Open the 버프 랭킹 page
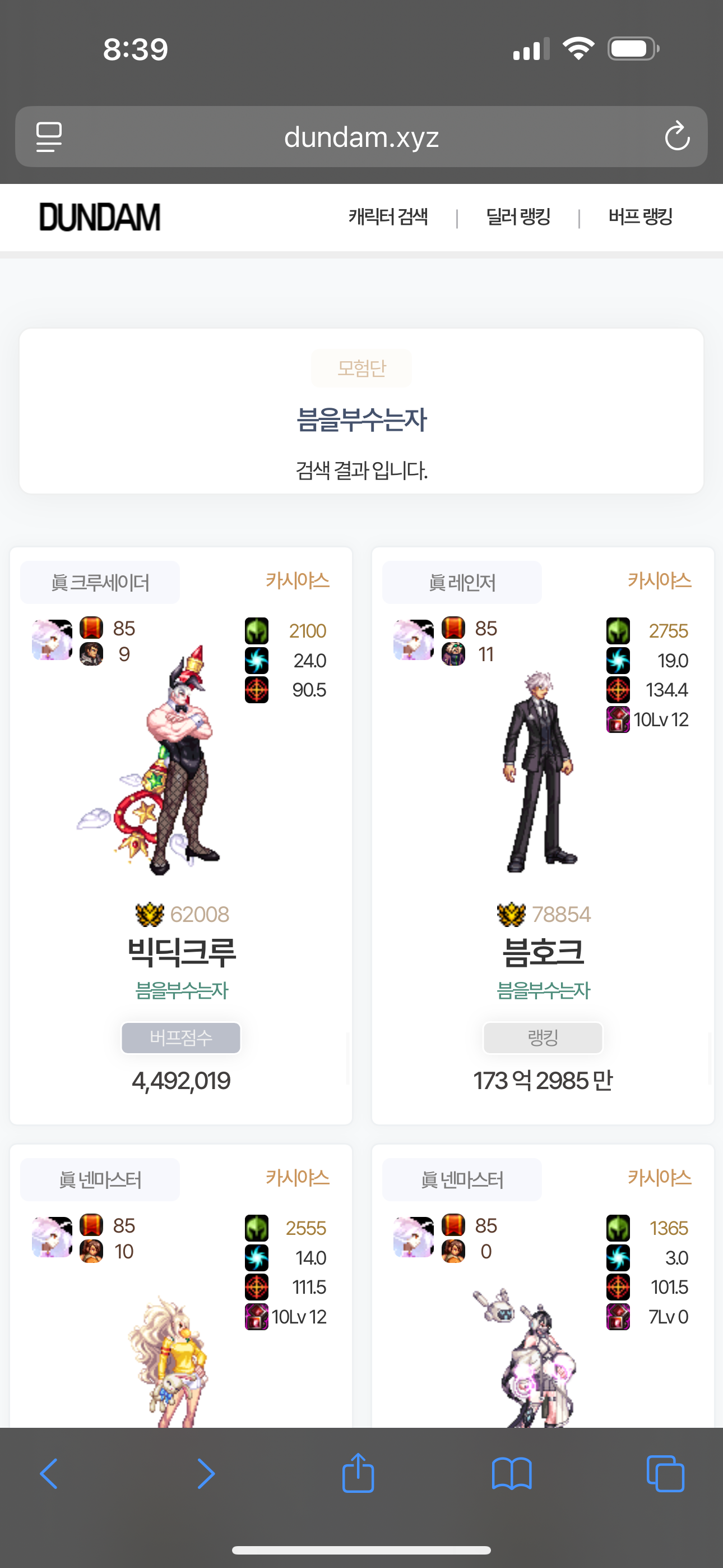Screen dimensions: 723x1568 [640, 216]
